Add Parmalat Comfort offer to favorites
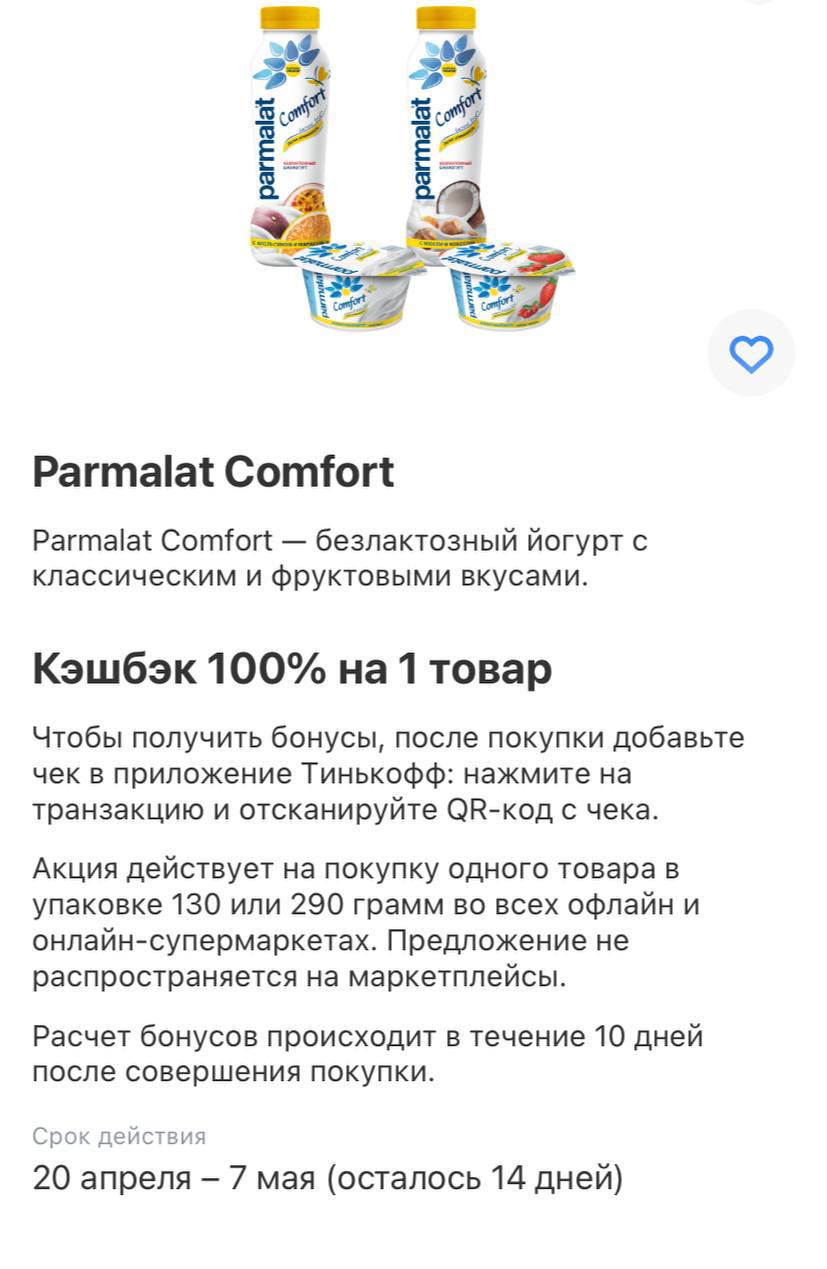827x1269 pixels. point(751,353)
